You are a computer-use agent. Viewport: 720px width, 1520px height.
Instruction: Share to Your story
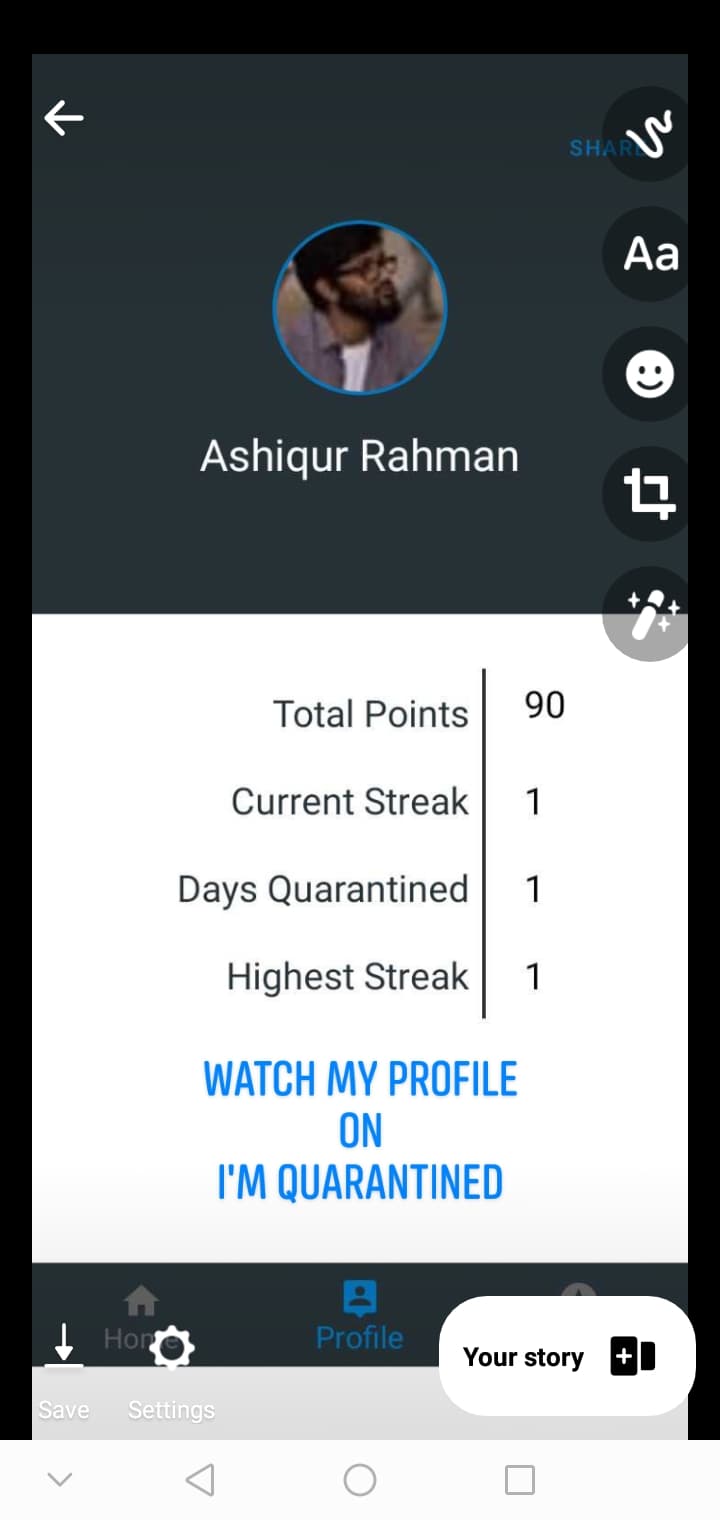click(567, 1356)
